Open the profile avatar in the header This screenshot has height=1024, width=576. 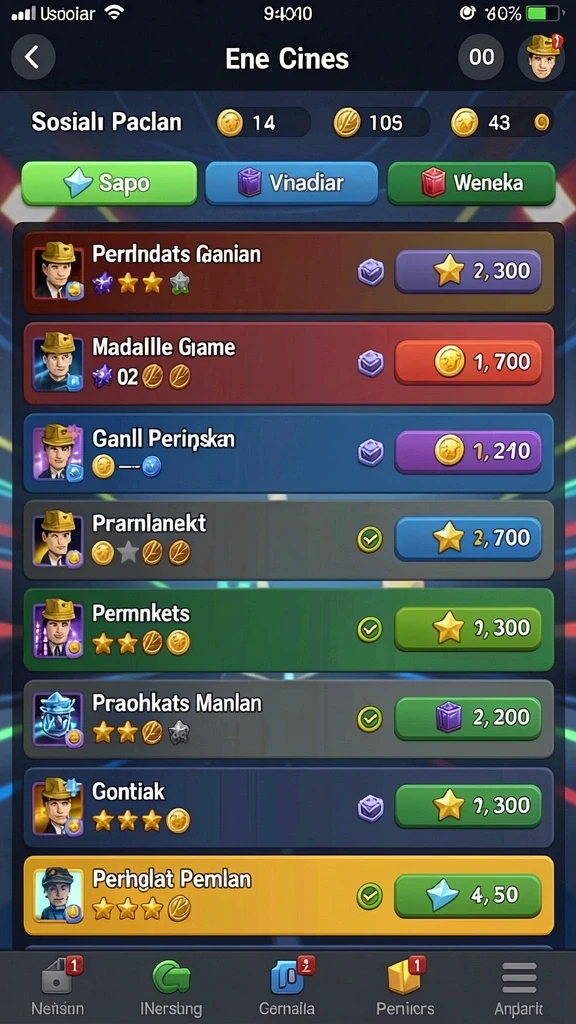541,57
